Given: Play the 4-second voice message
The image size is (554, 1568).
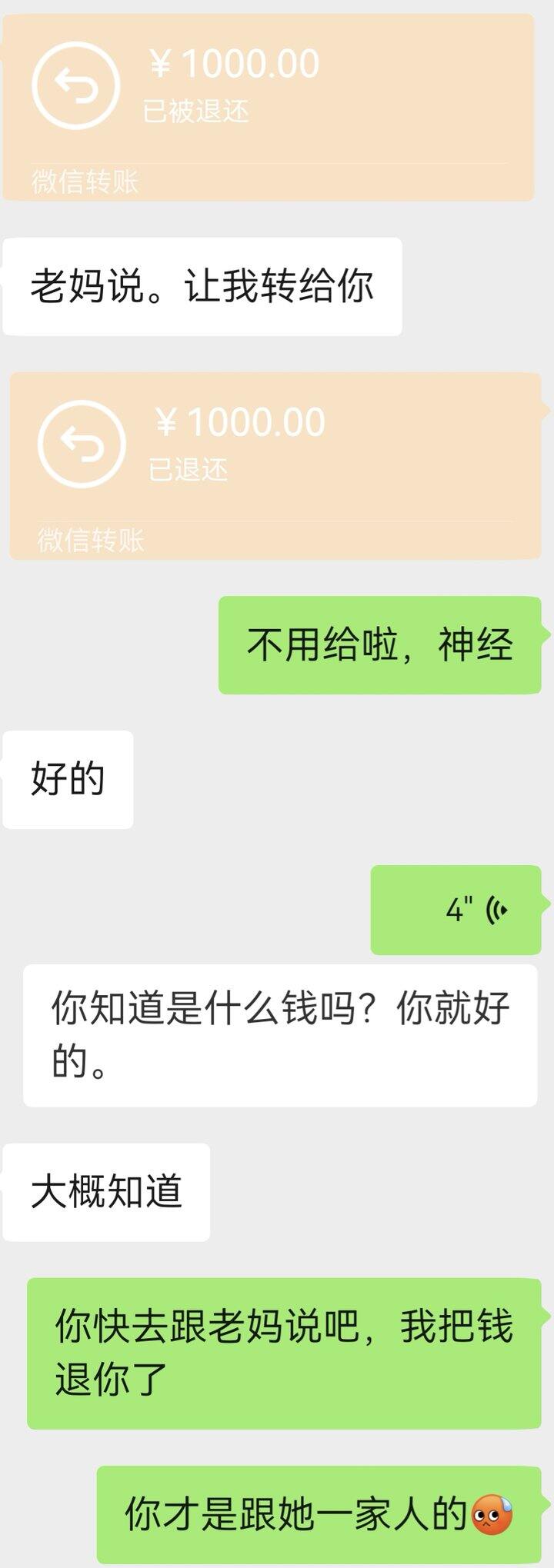Looking at the screenshot, I should [456, 910].
